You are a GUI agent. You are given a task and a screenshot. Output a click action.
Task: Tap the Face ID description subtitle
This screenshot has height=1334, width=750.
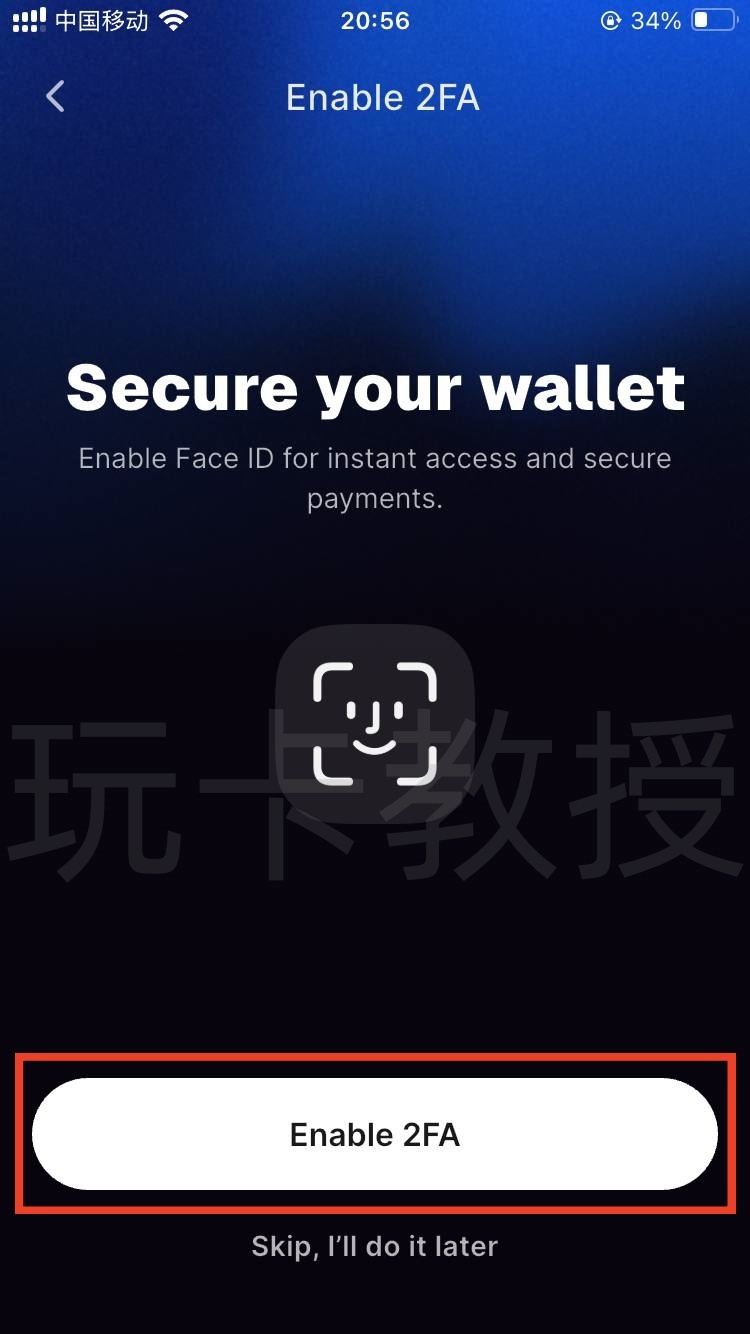(375, 478)
